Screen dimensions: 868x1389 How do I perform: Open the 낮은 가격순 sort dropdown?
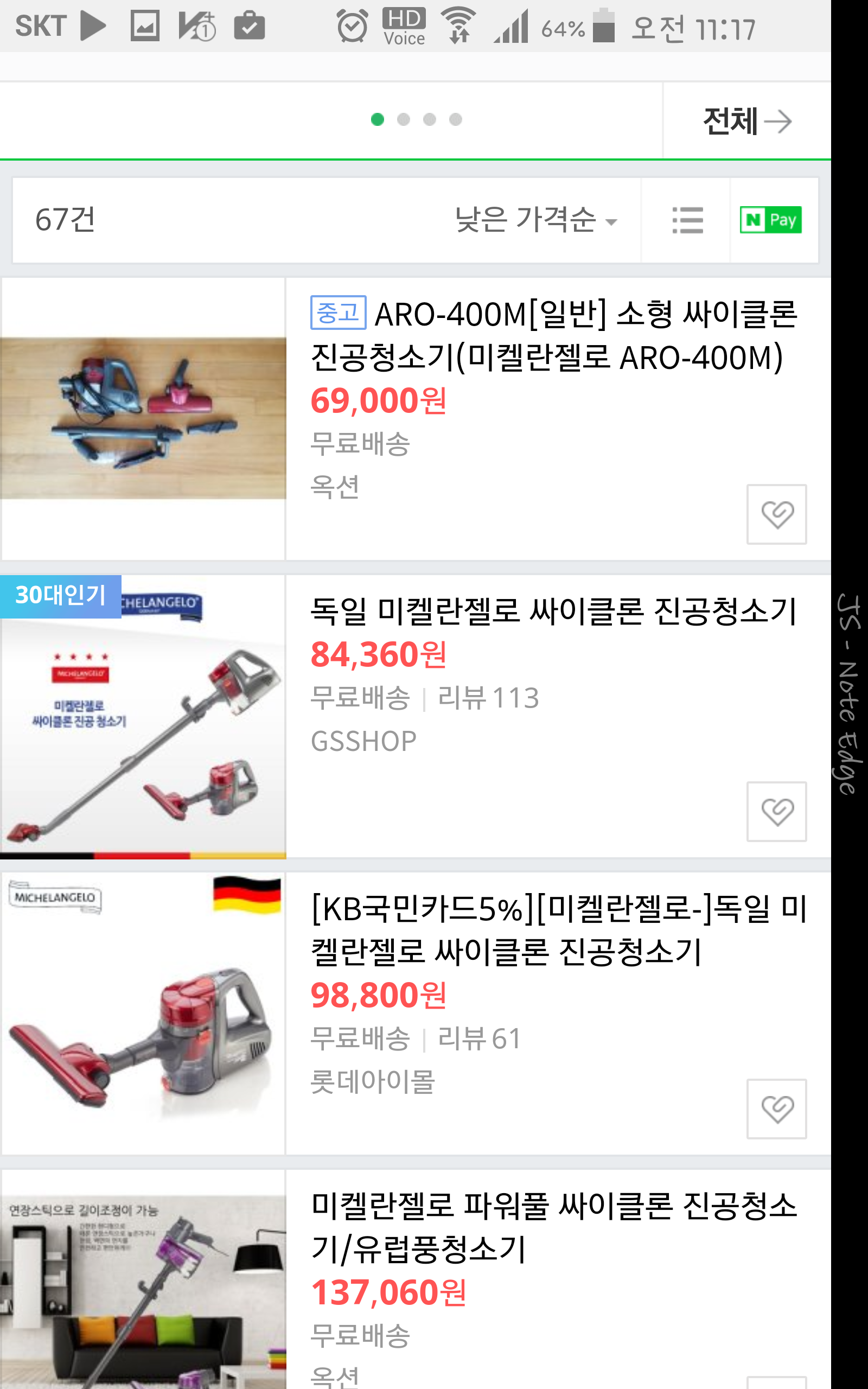pyautogui.click(x=535, y=220)
